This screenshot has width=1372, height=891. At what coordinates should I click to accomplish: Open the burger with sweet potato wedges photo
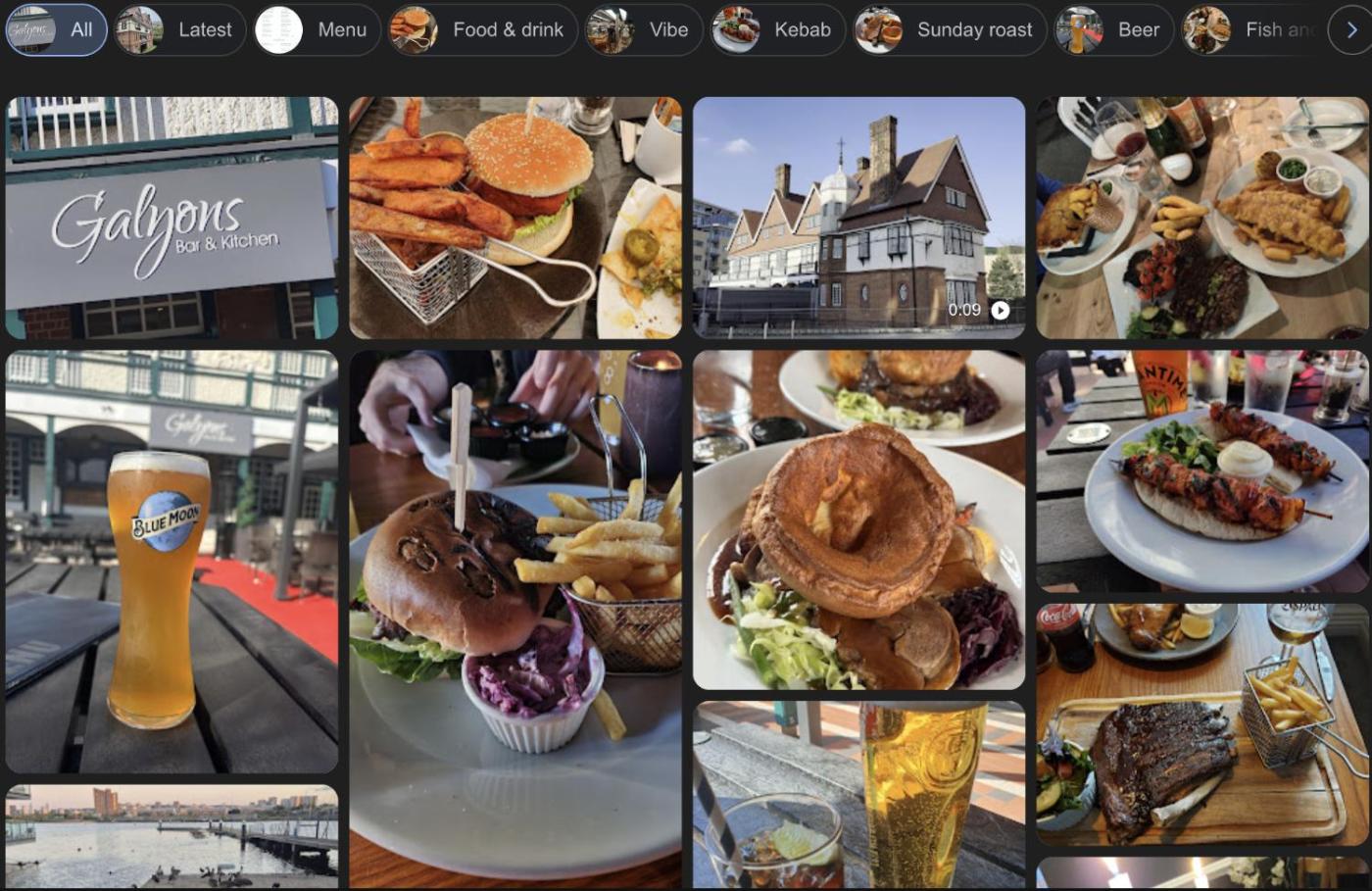(x=515, y=218)
